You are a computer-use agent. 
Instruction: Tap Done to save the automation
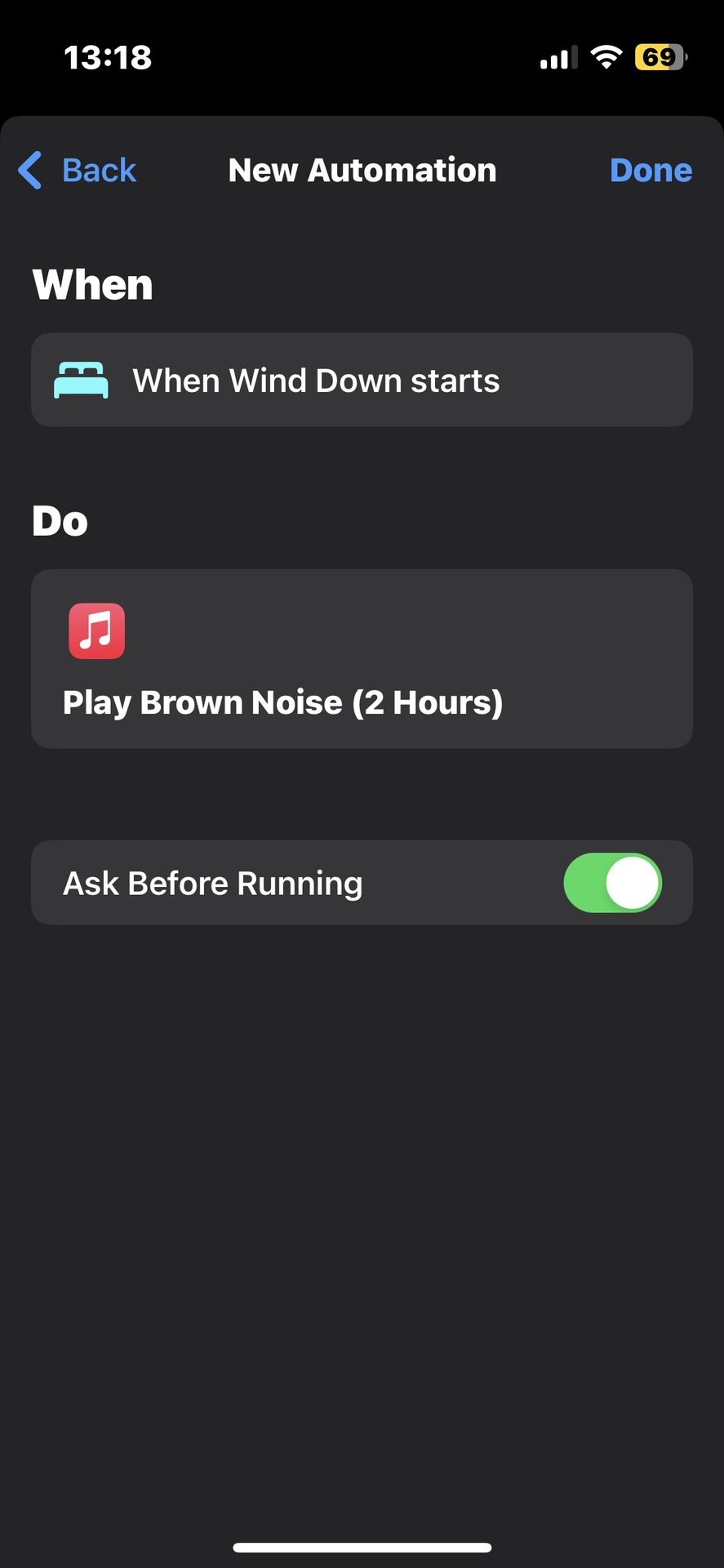[650, 171]
